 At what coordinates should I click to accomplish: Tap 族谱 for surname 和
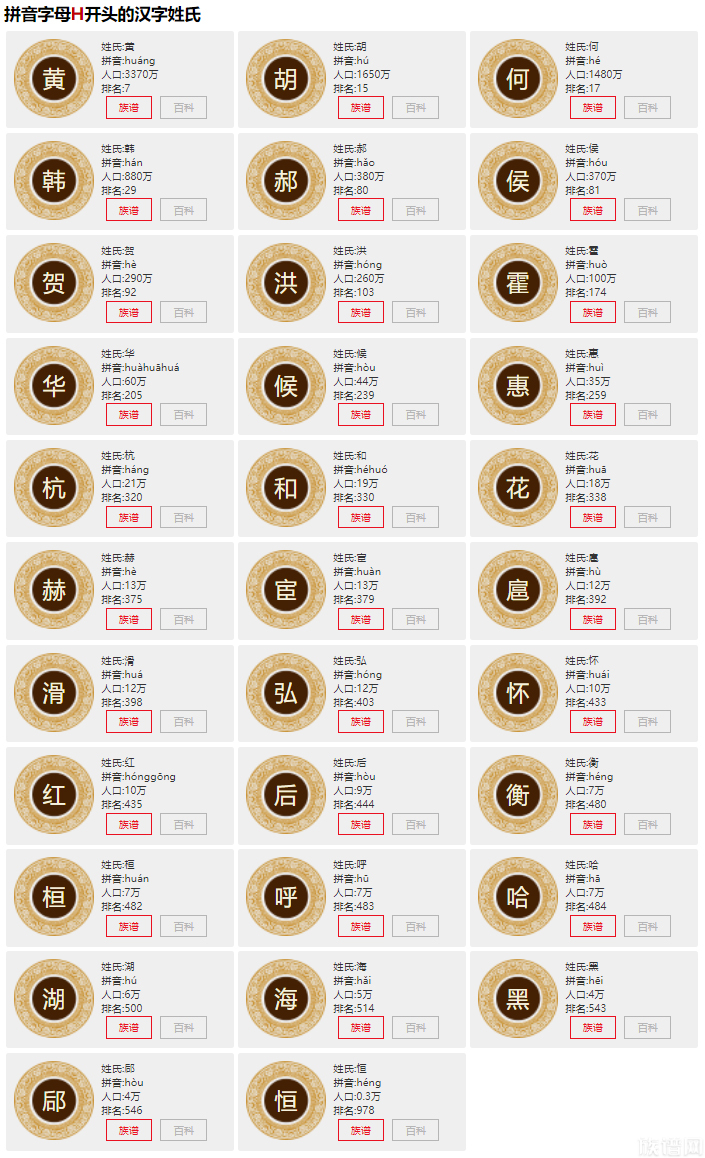click(x=361, y=517)
